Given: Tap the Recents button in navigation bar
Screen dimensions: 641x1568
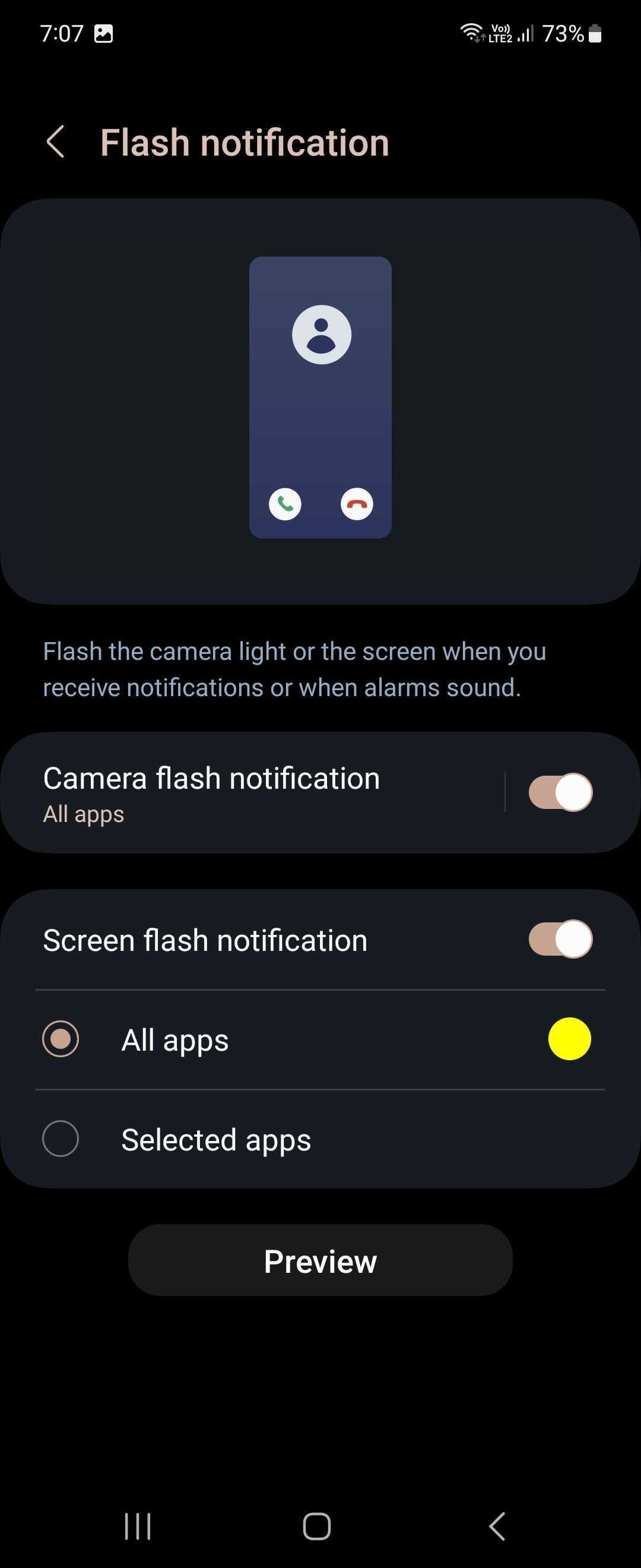Looking at the screenshot, I should (x=139, y=1526).
